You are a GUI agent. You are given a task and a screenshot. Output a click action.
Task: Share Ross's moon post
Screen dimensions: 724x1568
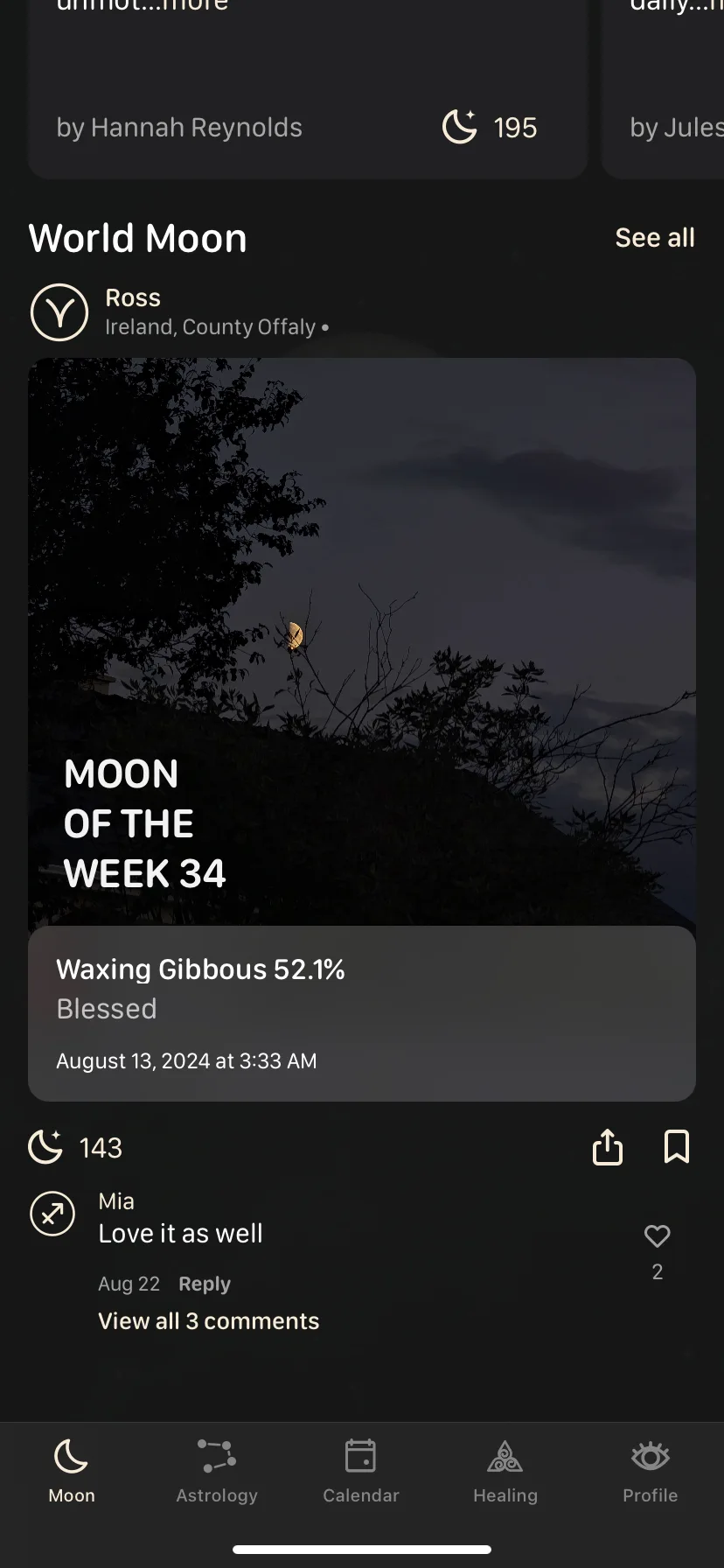coord(607,1147)
